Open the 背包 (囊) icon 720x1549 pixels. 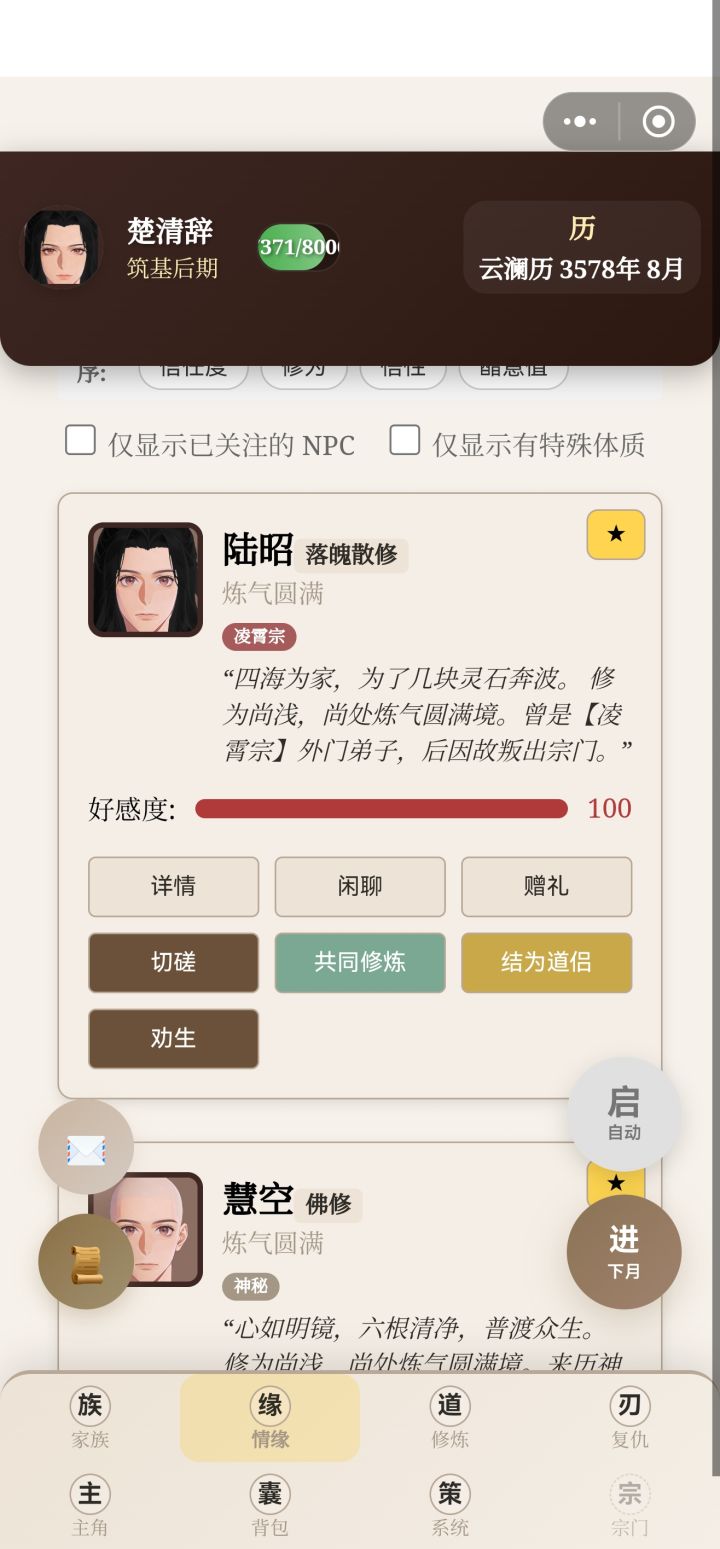point(270,1495)
